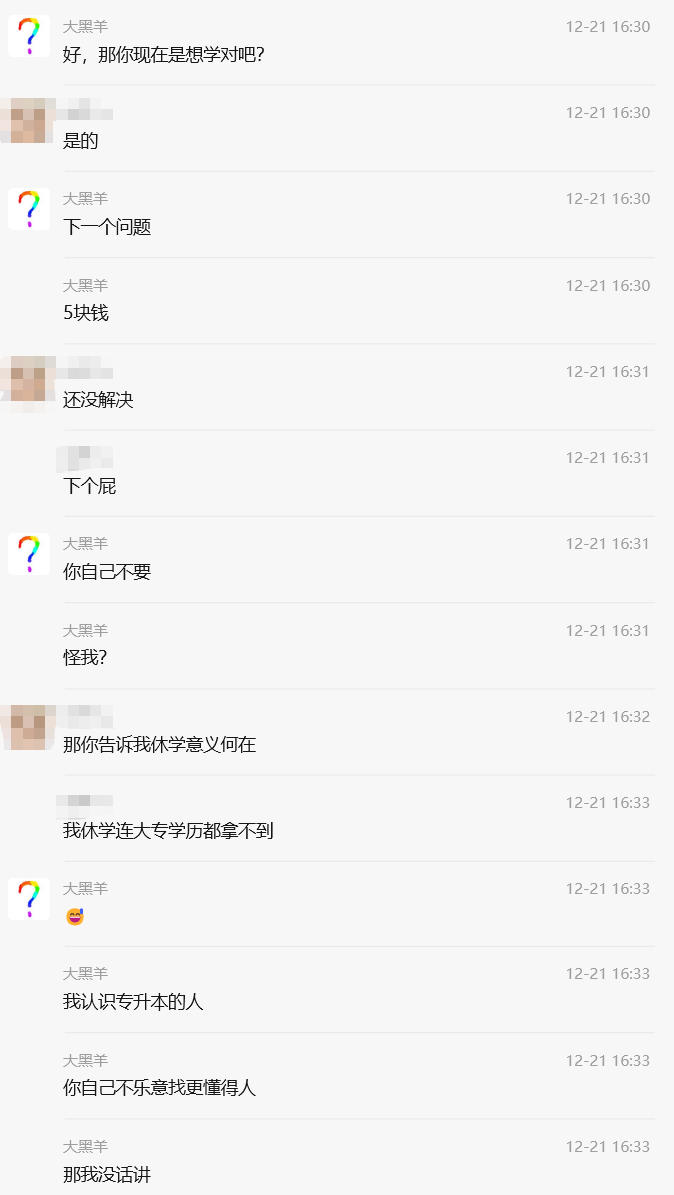Tap the blurred avatar next to "还没解决"
This screenshot has height=1195, width=674.
(28, 381)
